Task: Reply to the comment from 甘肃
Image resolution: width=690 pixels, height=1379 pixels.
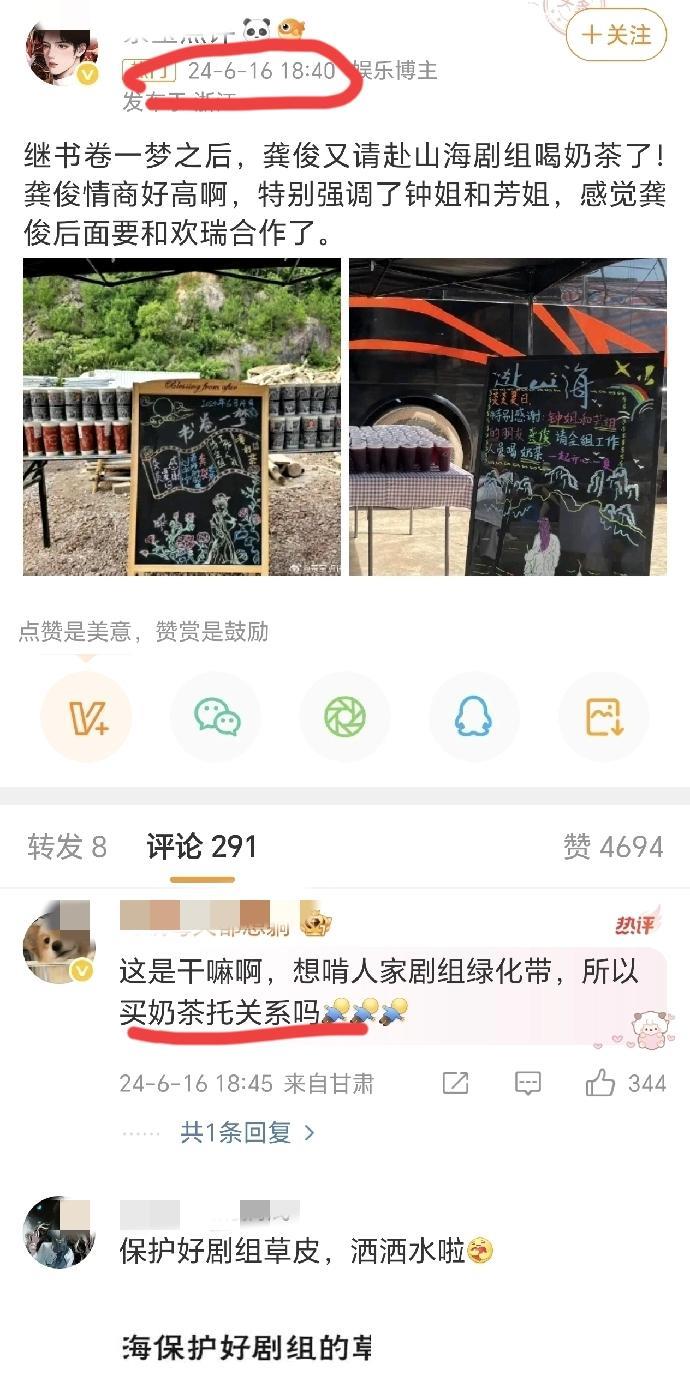Action: click(527, 1083)
